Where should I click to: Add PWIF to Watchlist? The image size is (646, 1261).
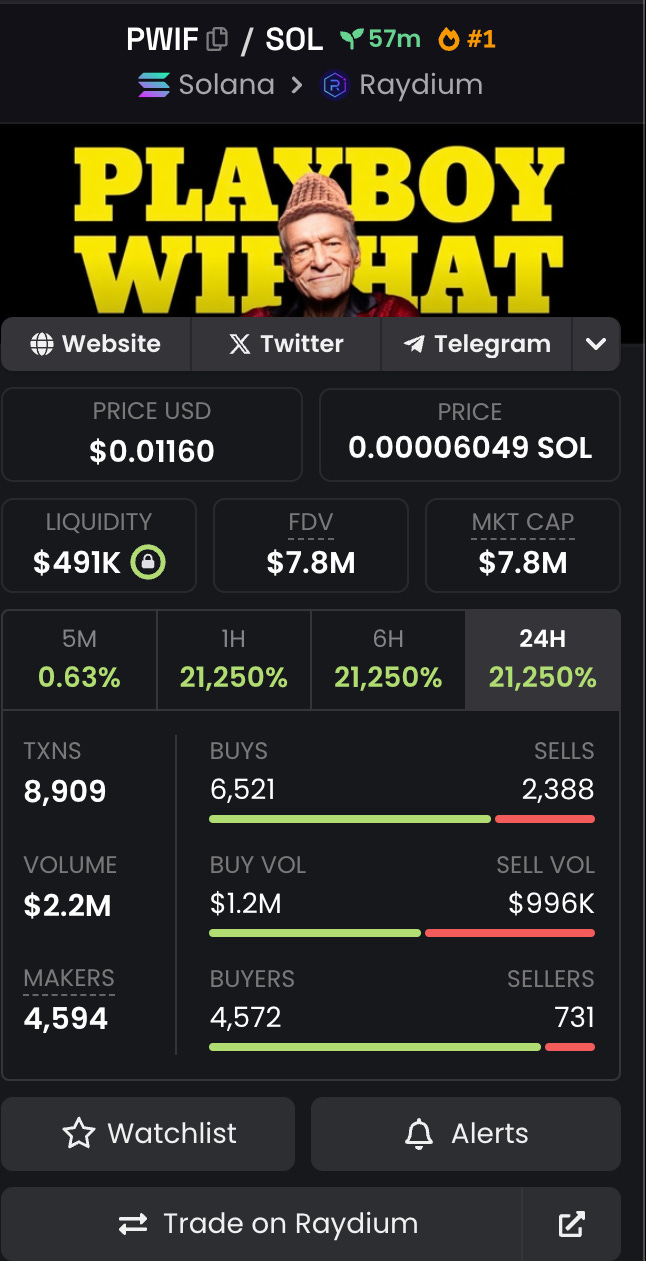149,1133
